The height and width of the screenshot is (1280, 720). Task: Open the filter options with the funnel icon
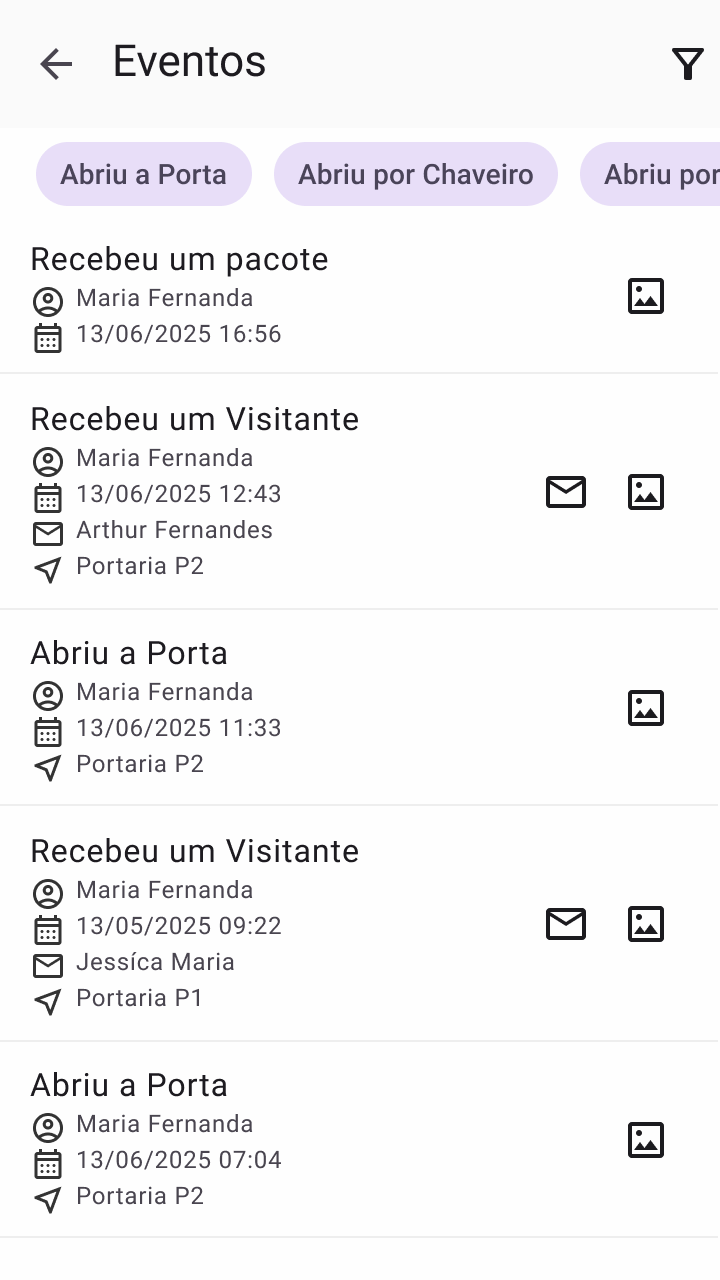pos(687,63)
